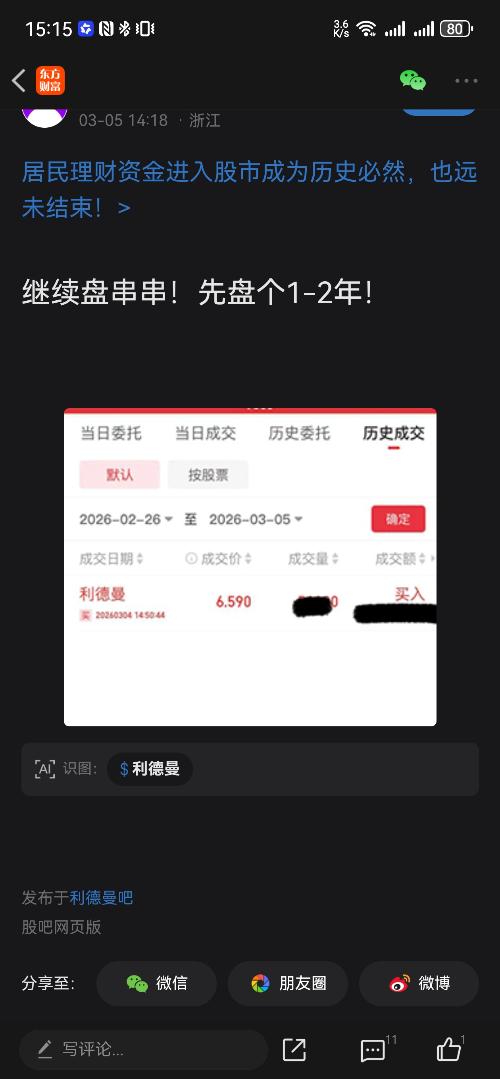
Task: Share this post to 微博
Action: point(419,983)
